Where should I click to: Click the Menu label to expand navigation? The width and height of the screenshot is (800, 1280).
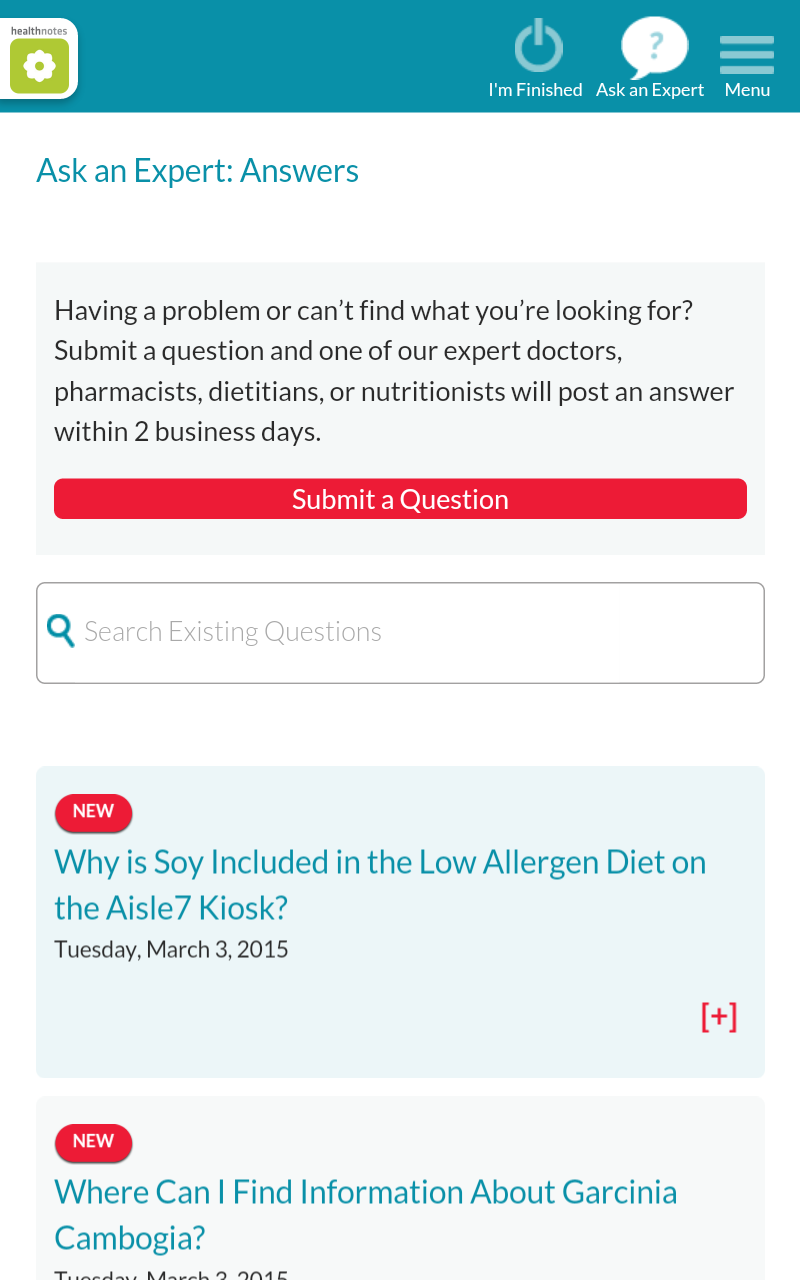(747, 89)
